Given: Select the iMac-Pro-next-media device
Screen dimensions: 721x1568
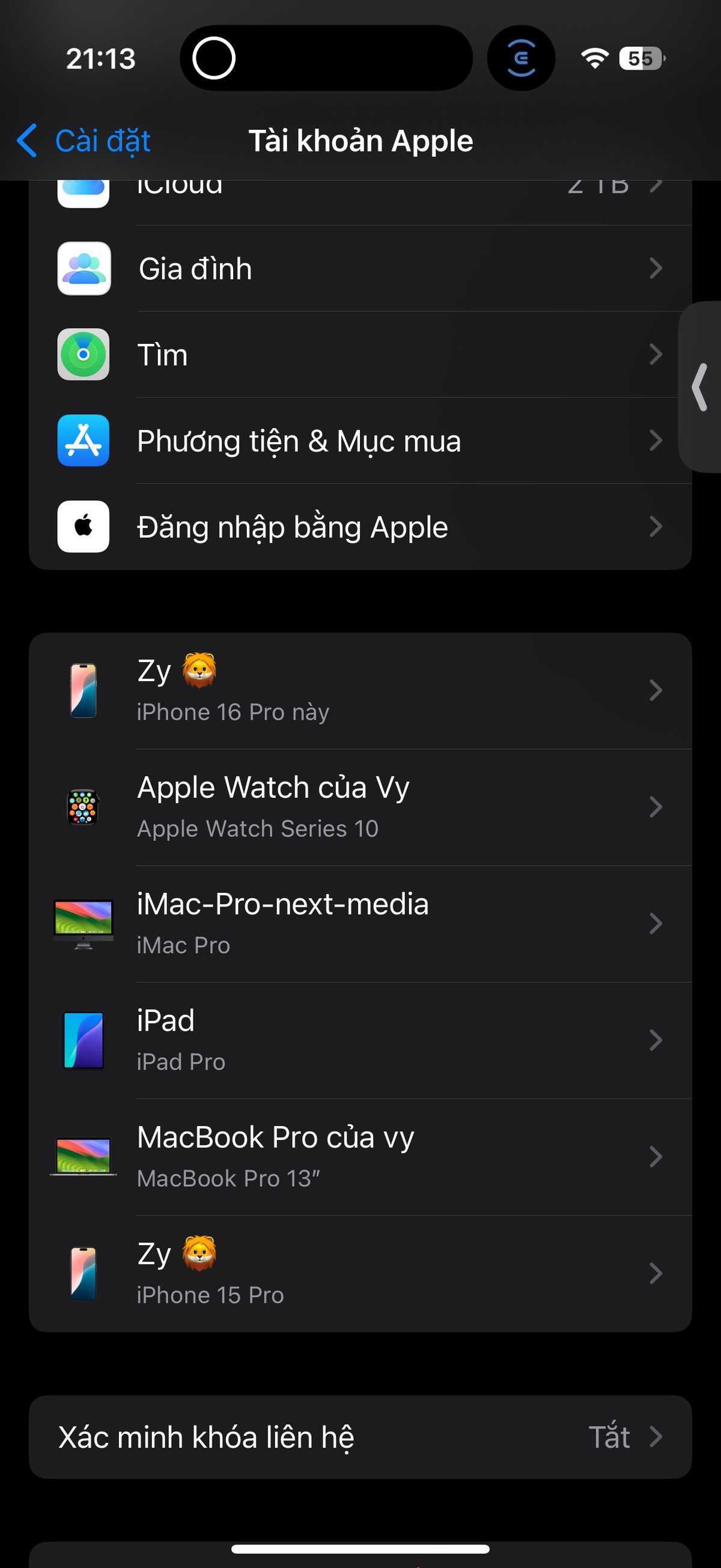Looking at the screenshot, I should pyautogui.click(x=359, y=923).
